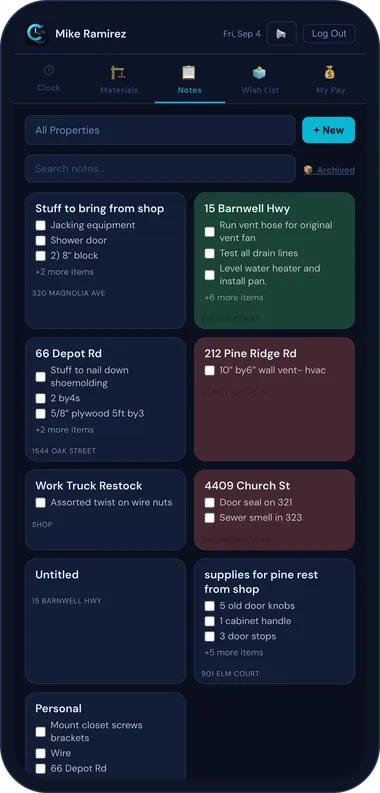
Task: Open the Untitled note card
Action: click(105, 621)
